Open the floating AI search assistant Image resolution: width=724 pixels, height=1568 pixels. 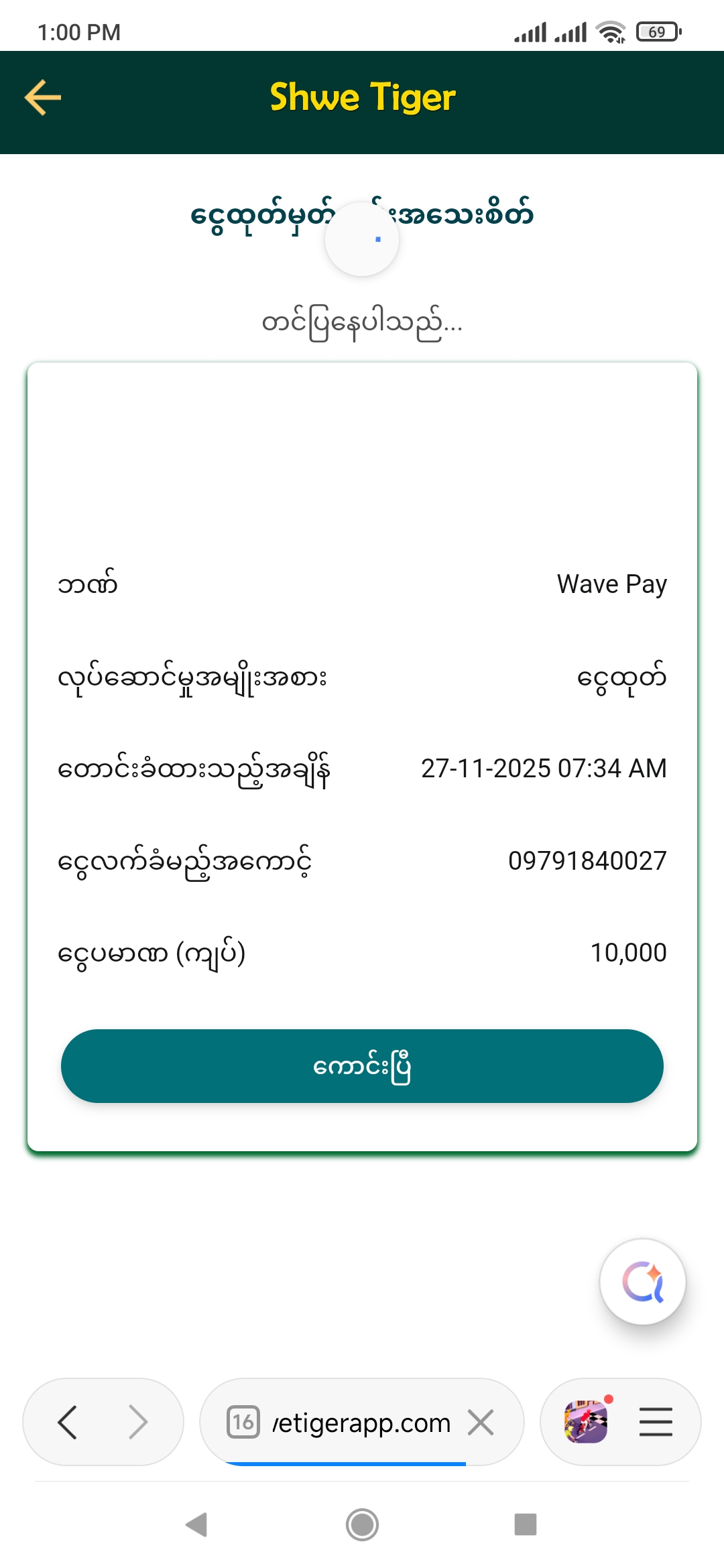(x=642, y=1281)
